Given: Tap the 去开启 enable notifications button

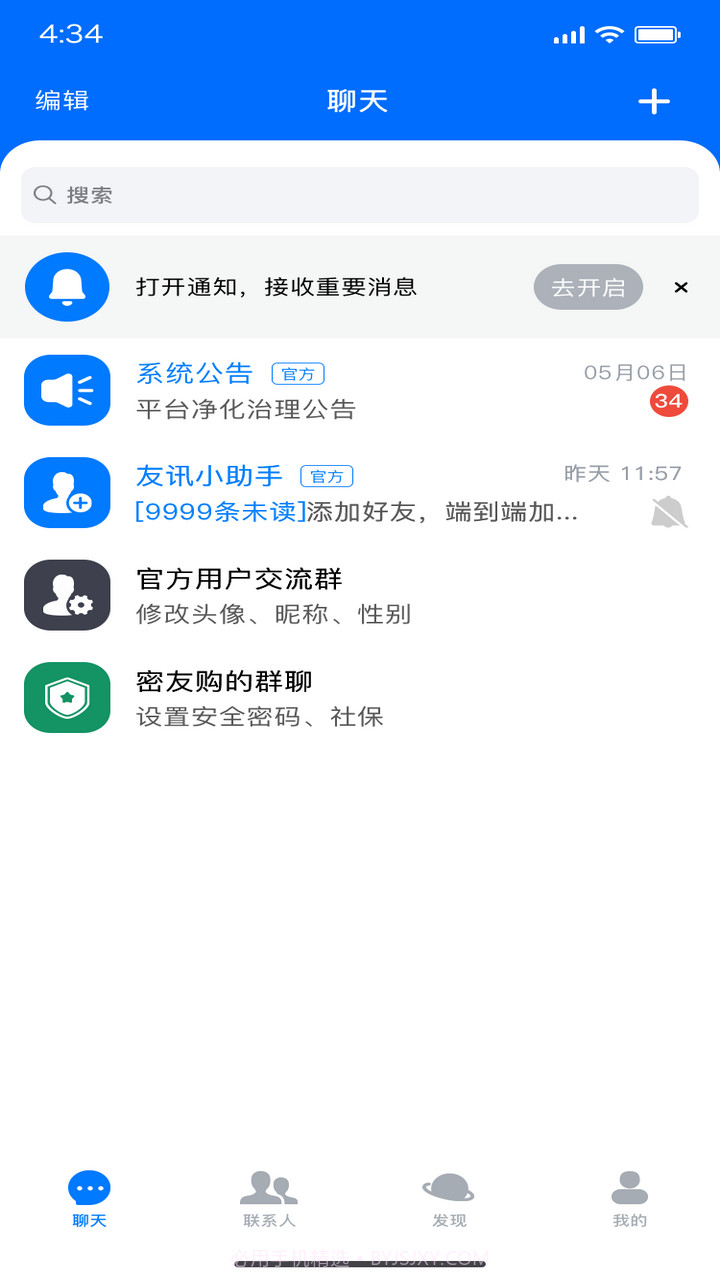Looking at the screenshot, I should 588,287.
